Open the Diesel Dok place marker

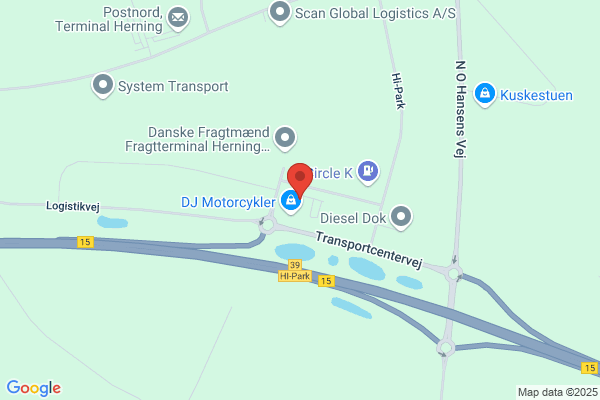[x=401, y=217]
